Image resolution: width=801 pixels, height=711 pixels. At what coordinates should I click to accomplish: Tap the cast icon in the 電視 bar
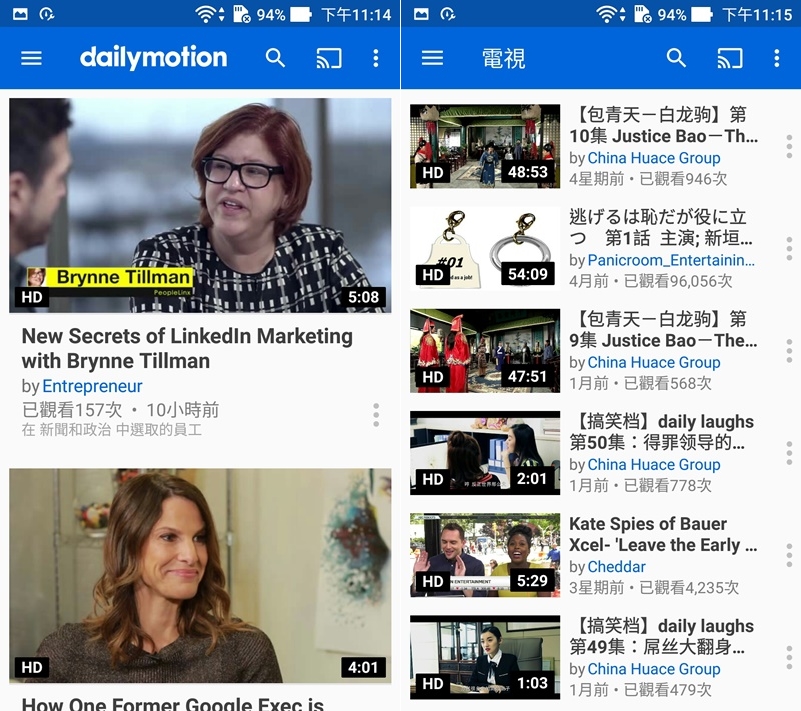pyautogui.click(x=729, y=58)
